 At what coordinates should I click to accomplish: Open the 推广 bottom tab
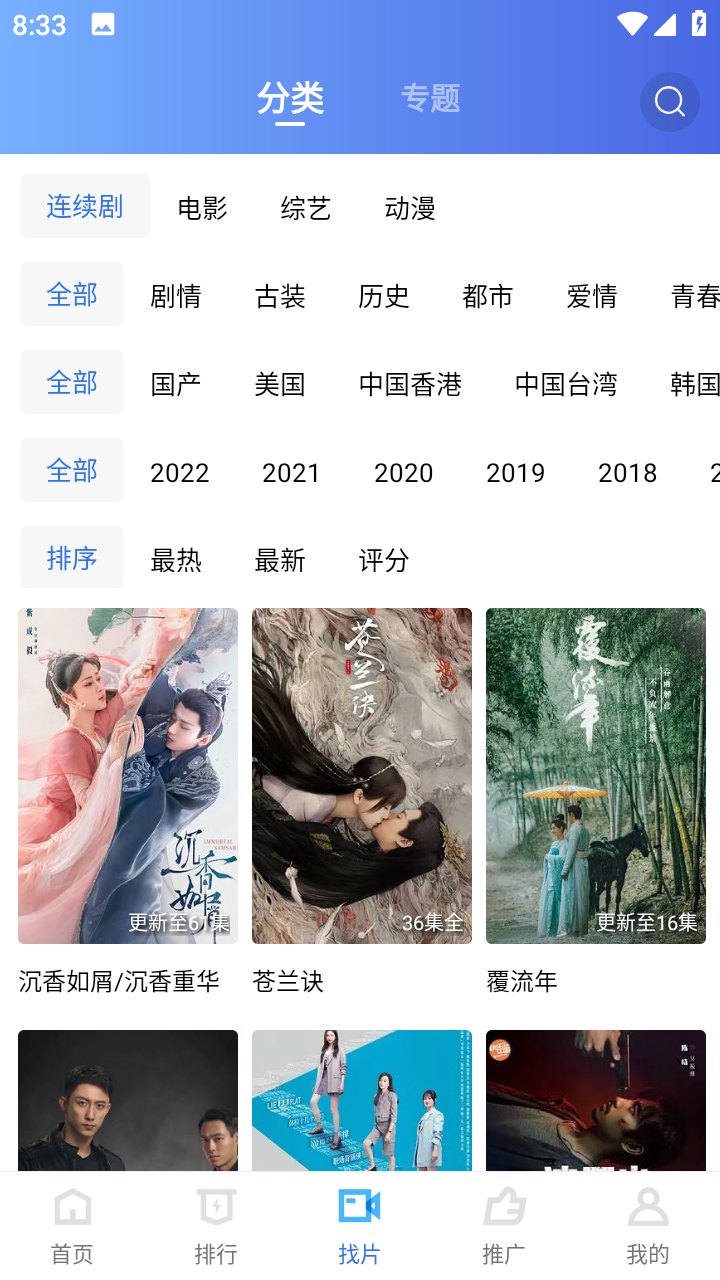pyautogui.click(x=504, y=1226)
